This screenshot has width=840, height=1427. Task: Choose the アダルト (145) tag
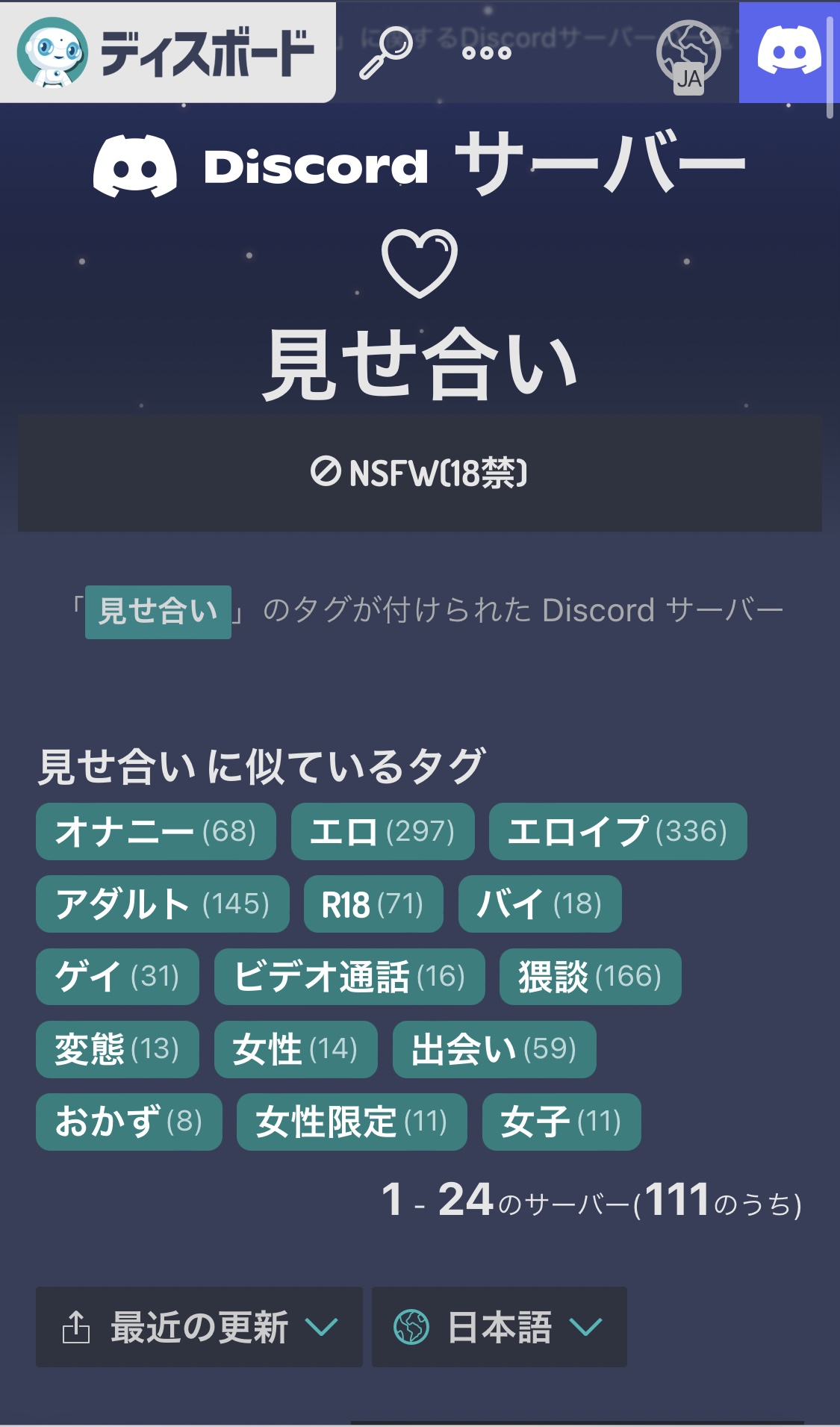tap(162, 904)
